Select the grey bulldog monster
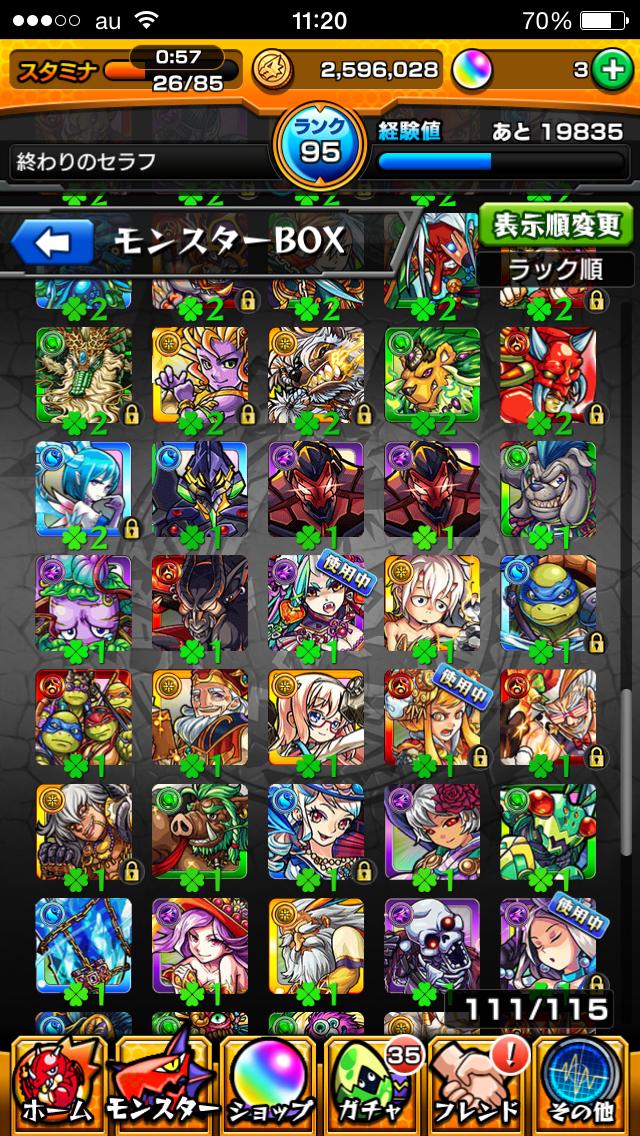Viewport: 640px width, 1136px height. pos(547,490)
